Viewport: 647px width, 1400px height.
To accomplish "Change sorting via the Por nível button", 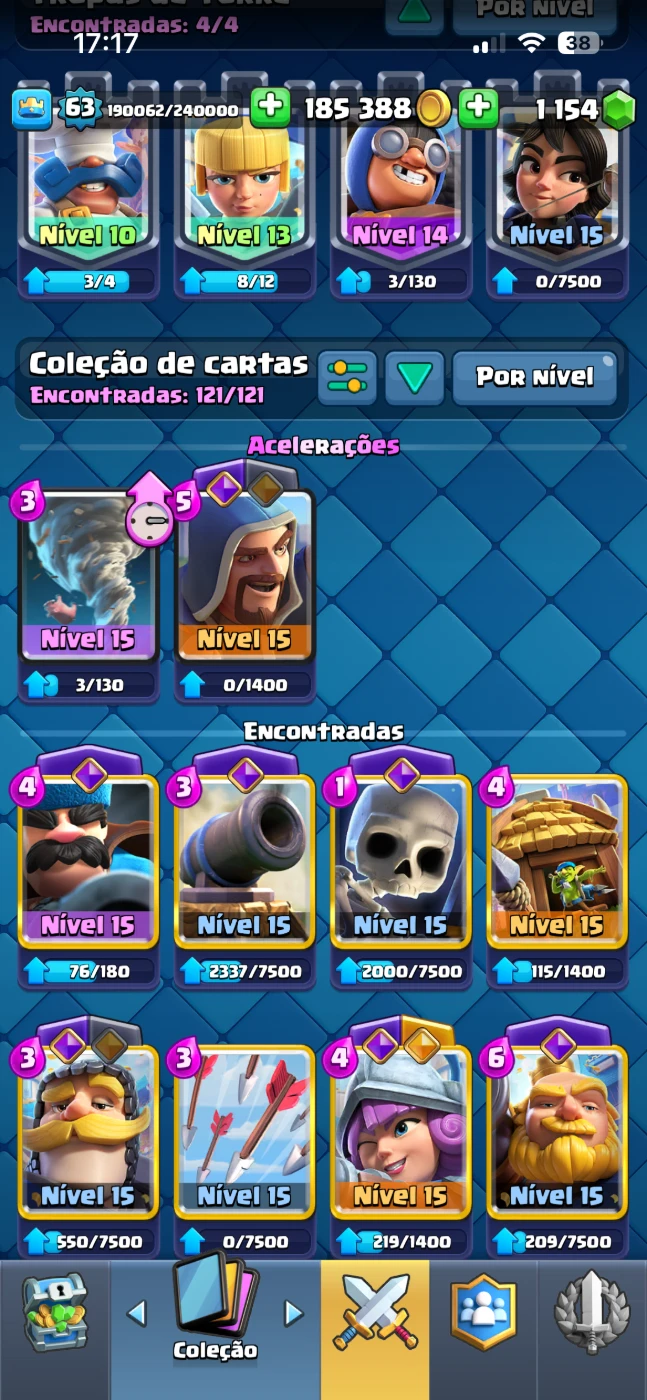I will [534, 377].
